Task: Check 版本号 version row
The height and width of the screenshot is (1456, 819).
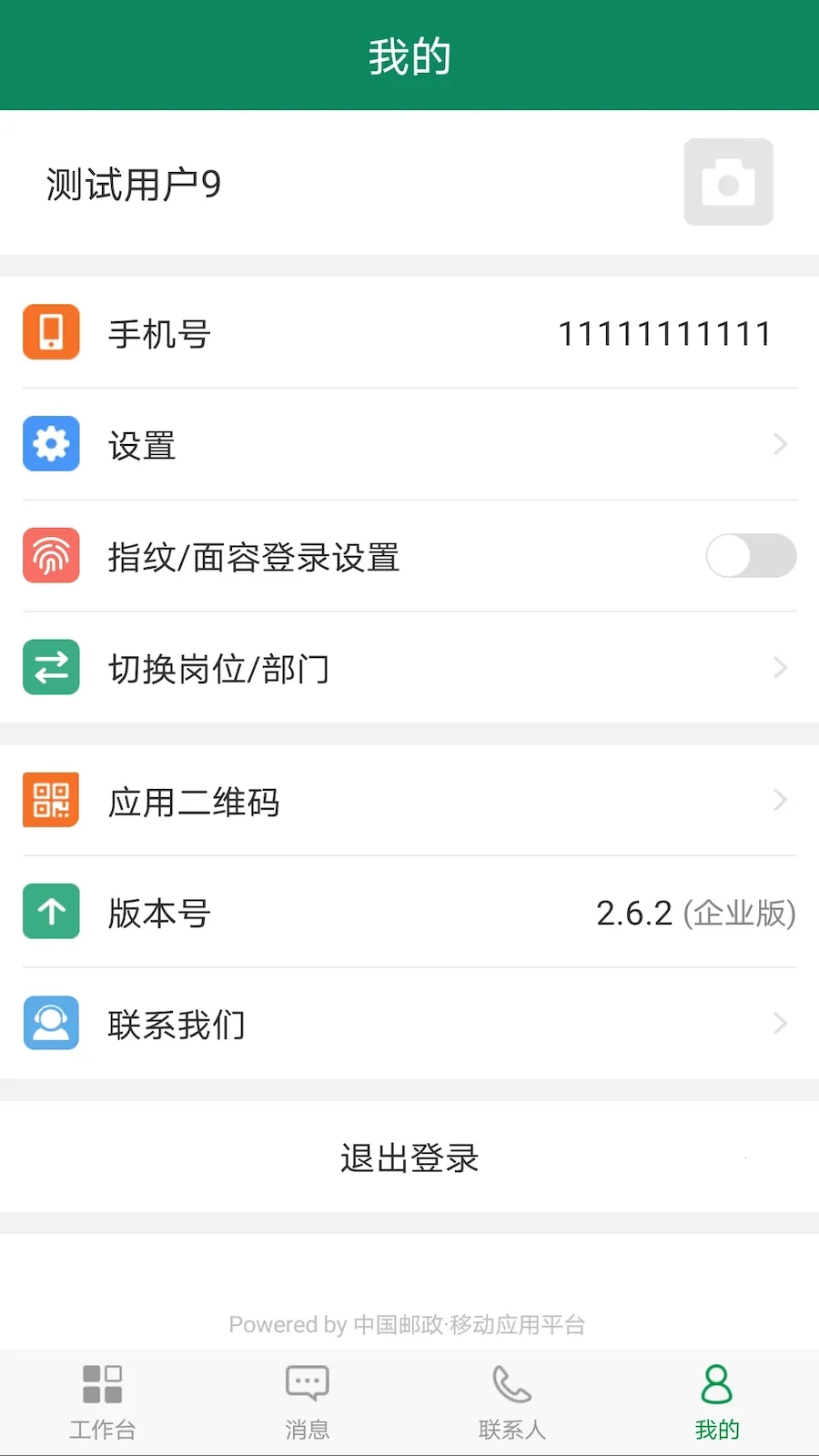Action: click(x=409, y=913)
